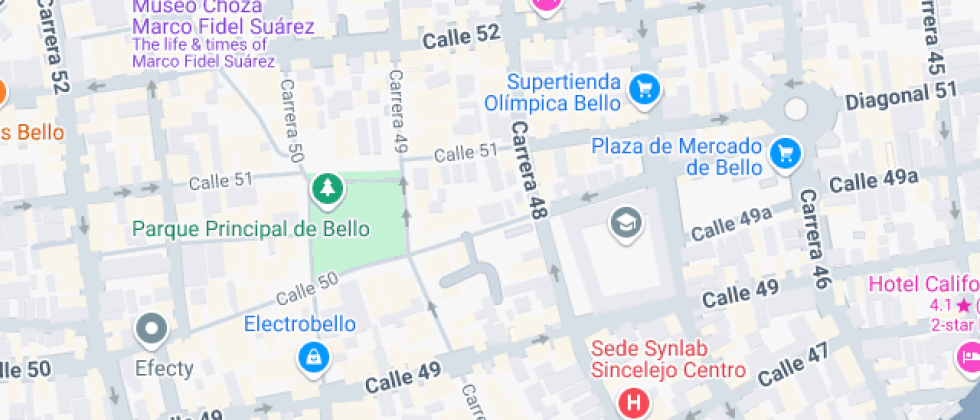Screen dimensions: 980x420
Task: Select the Parque Principal de Bello marker
Action: click(326, 188)
